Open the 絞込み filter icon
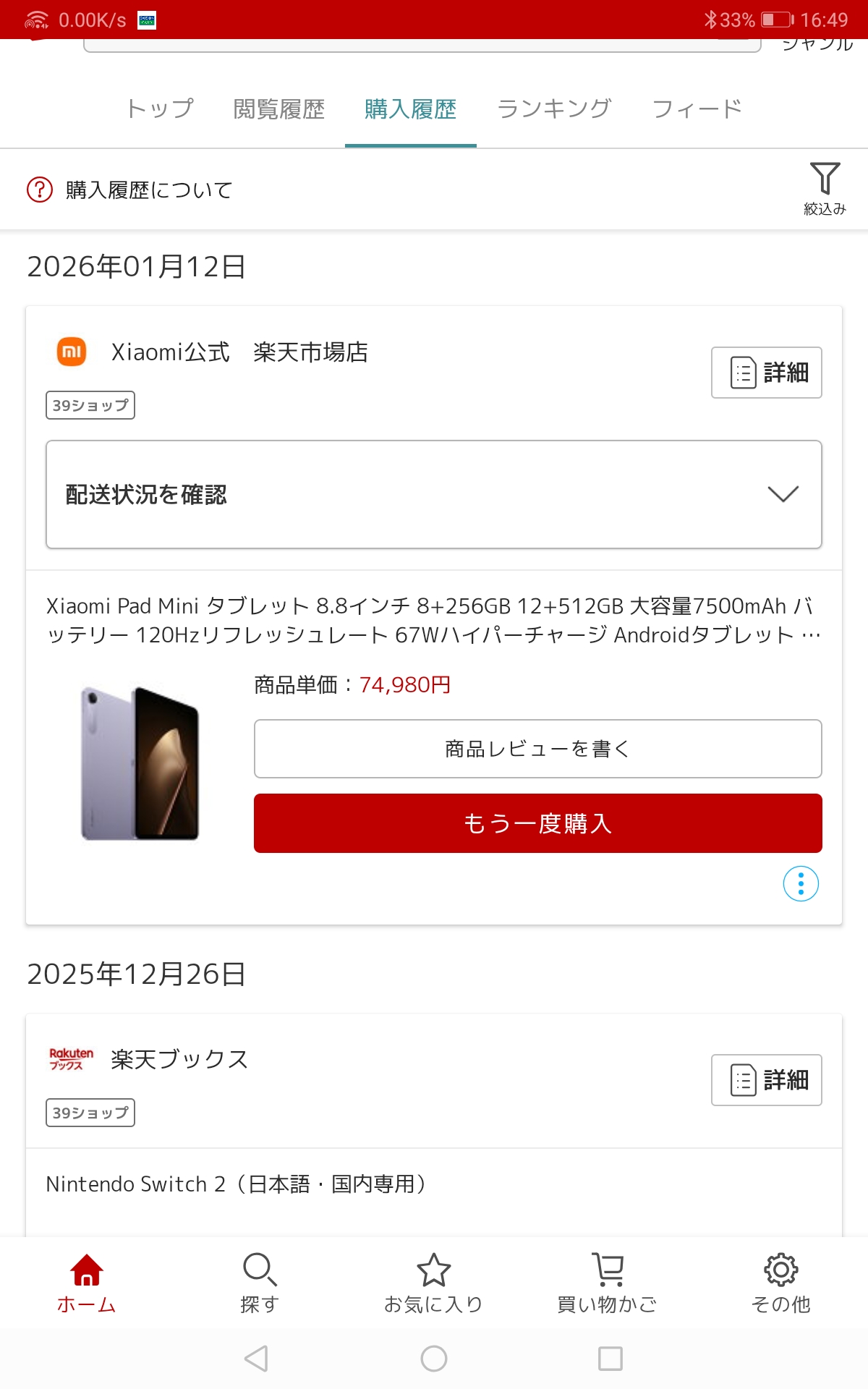Viewport: 868px width, 1389px height. 824,188
